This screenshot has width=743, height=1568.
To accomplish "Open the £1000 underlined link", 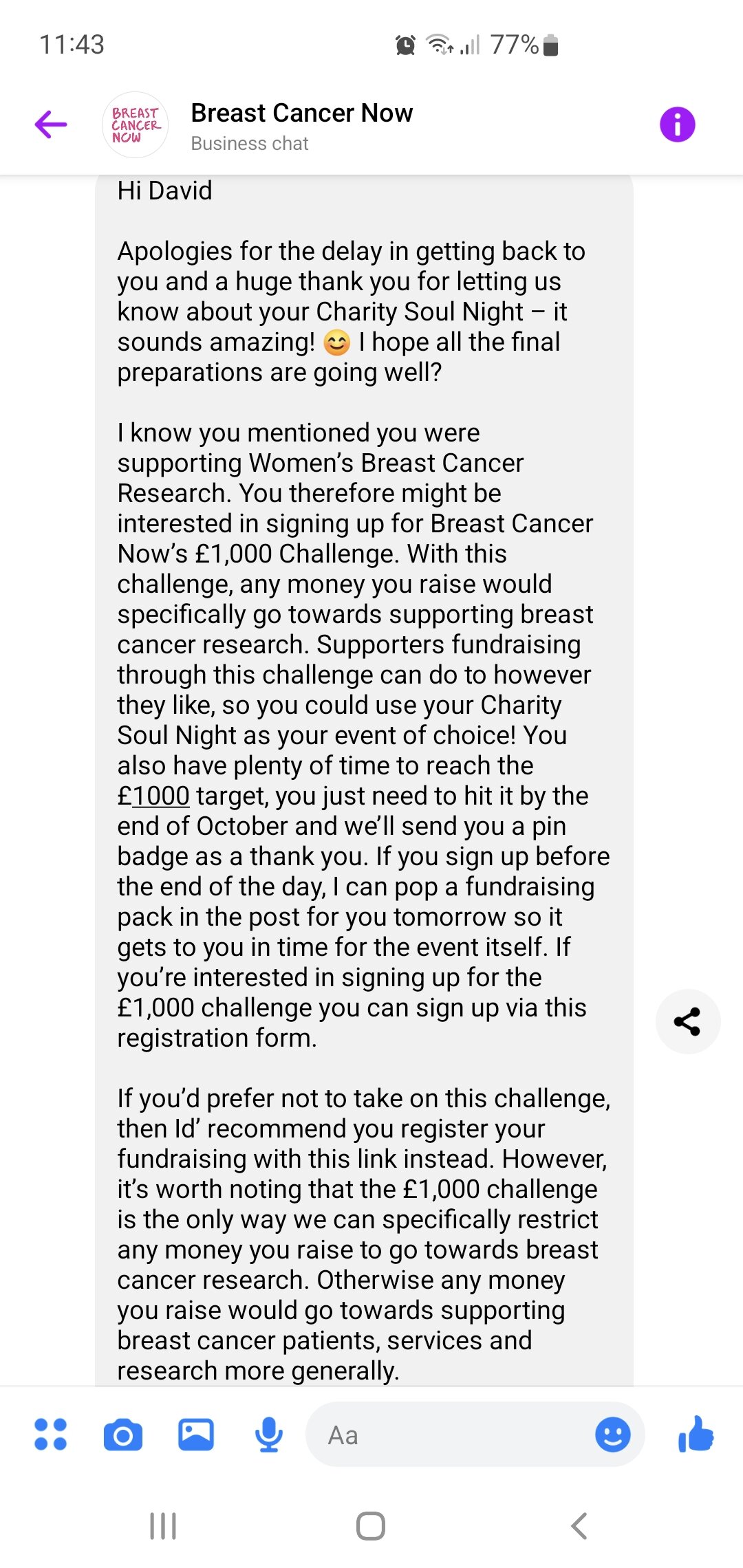I will [x=153, y=796].
